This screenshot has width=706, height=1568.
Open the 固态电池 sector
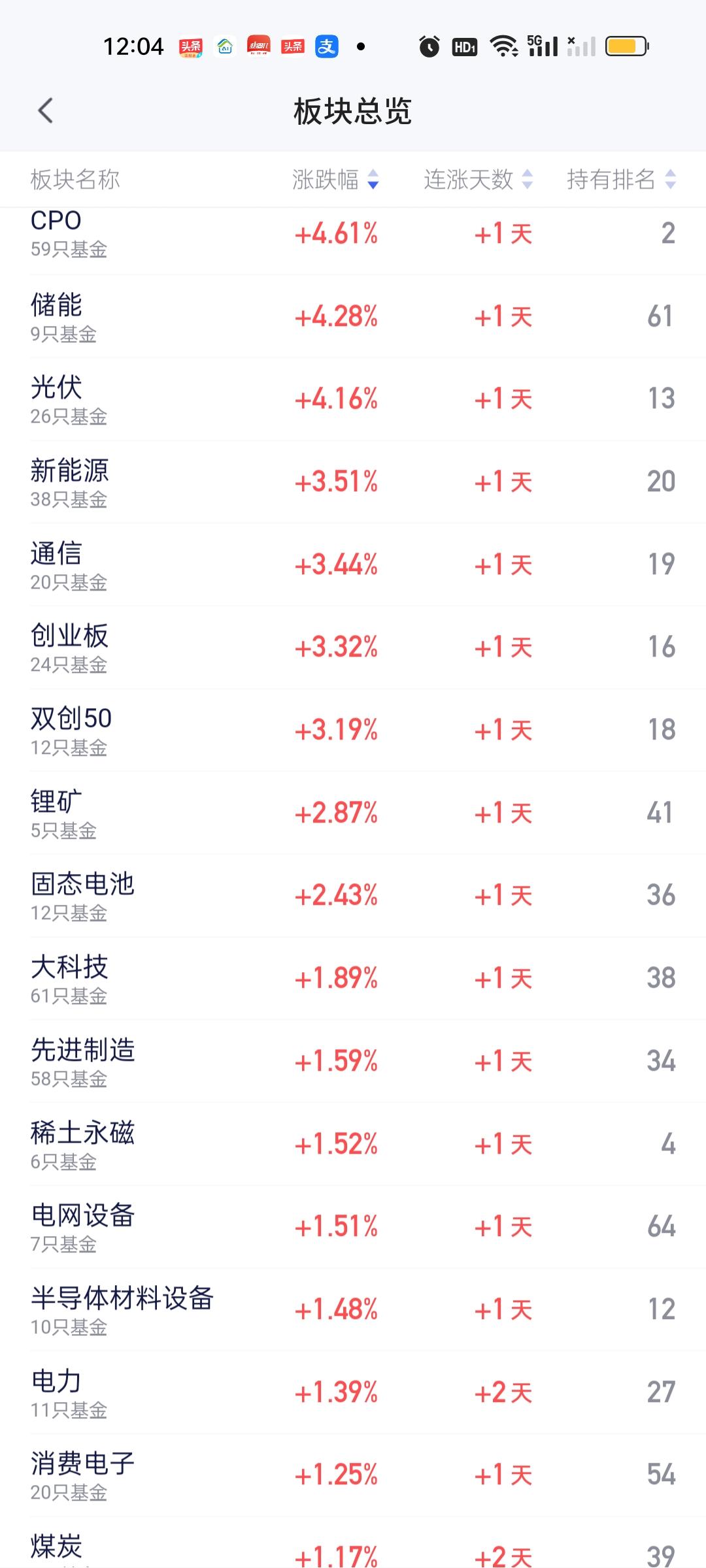pos(353,896)
